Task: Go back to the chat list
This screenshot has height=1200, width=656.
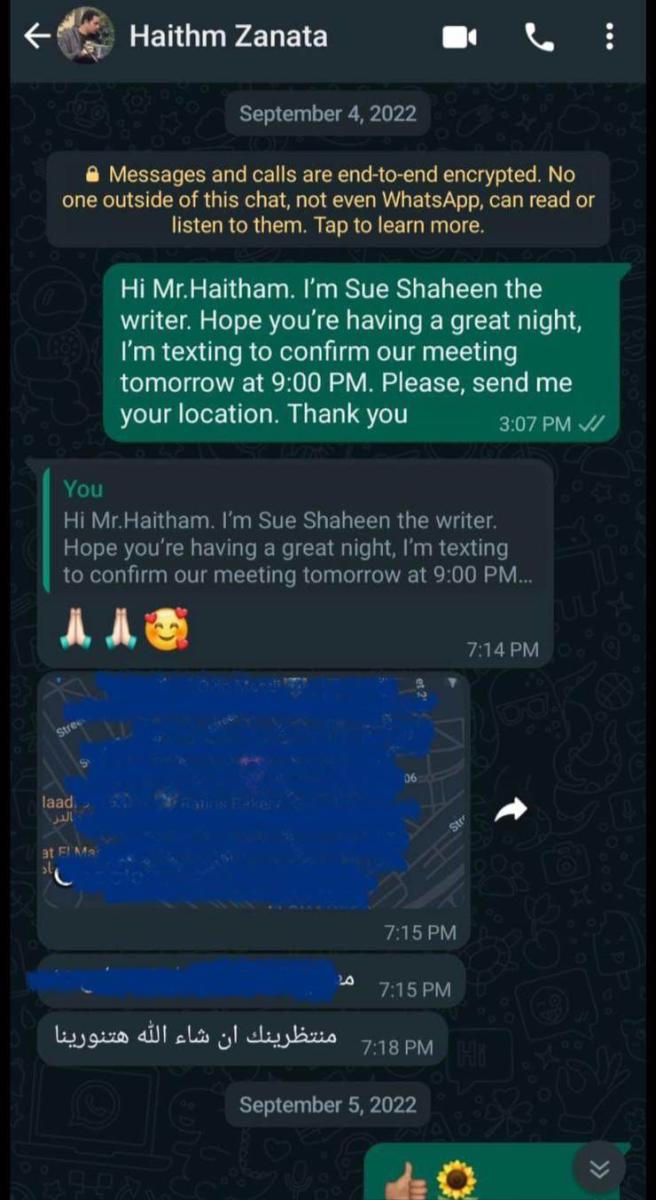Action: click(x=36, y=38)
